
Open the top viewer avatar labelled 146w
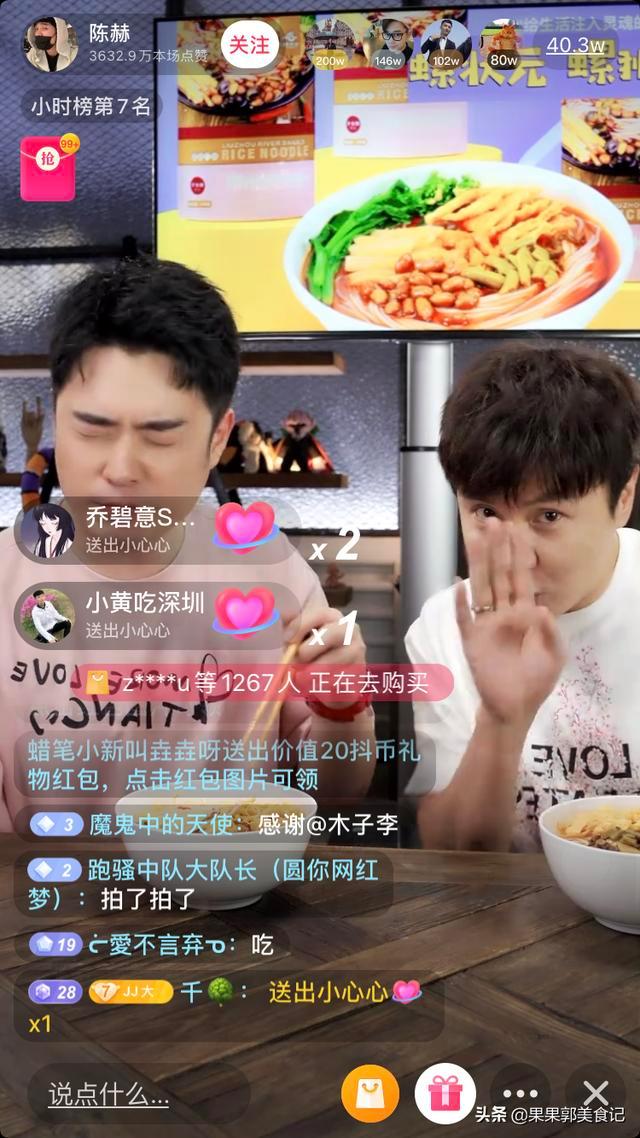tap(388, 43)
